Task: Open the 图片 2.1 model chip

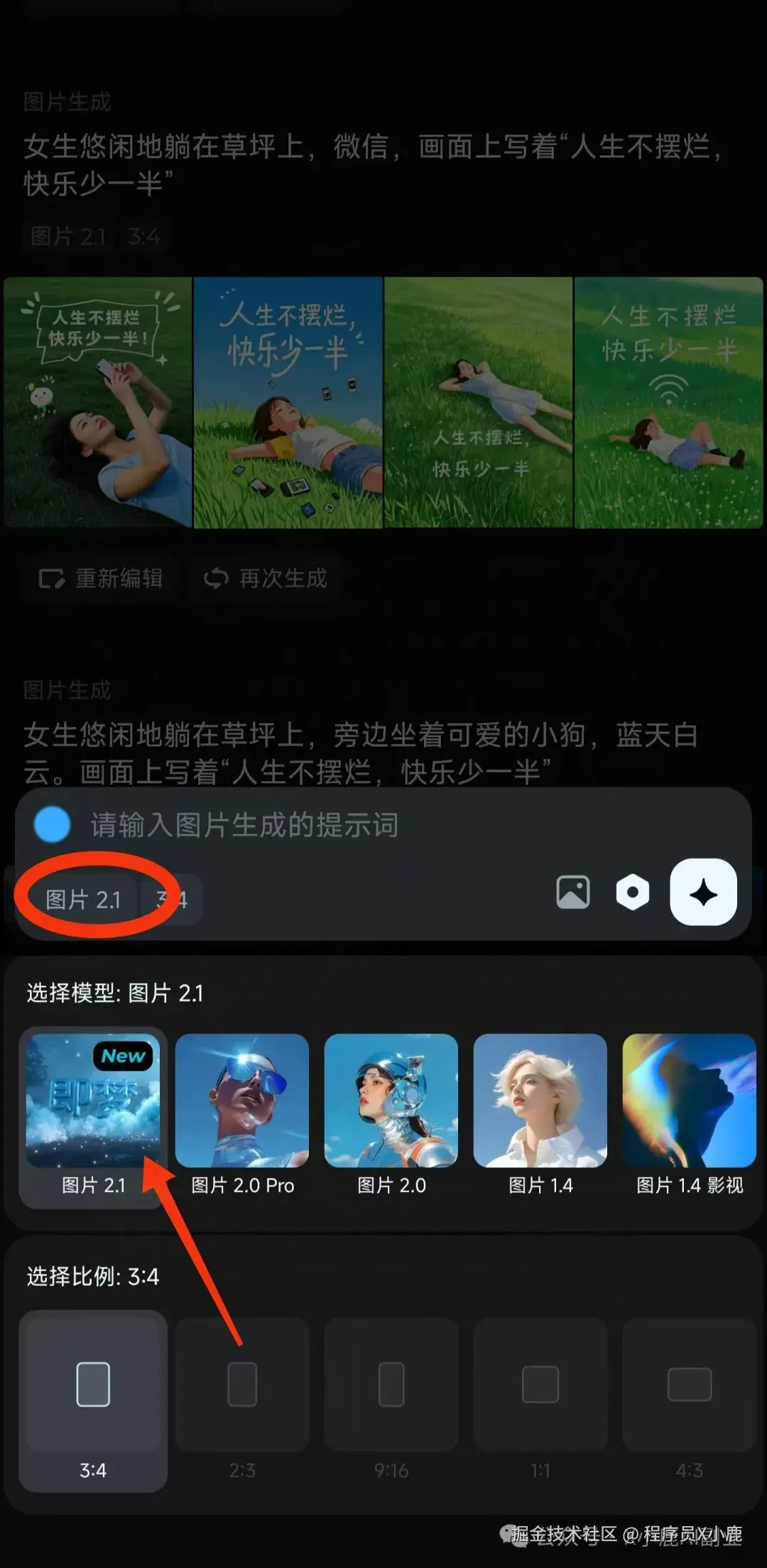Action: (83, 899)
